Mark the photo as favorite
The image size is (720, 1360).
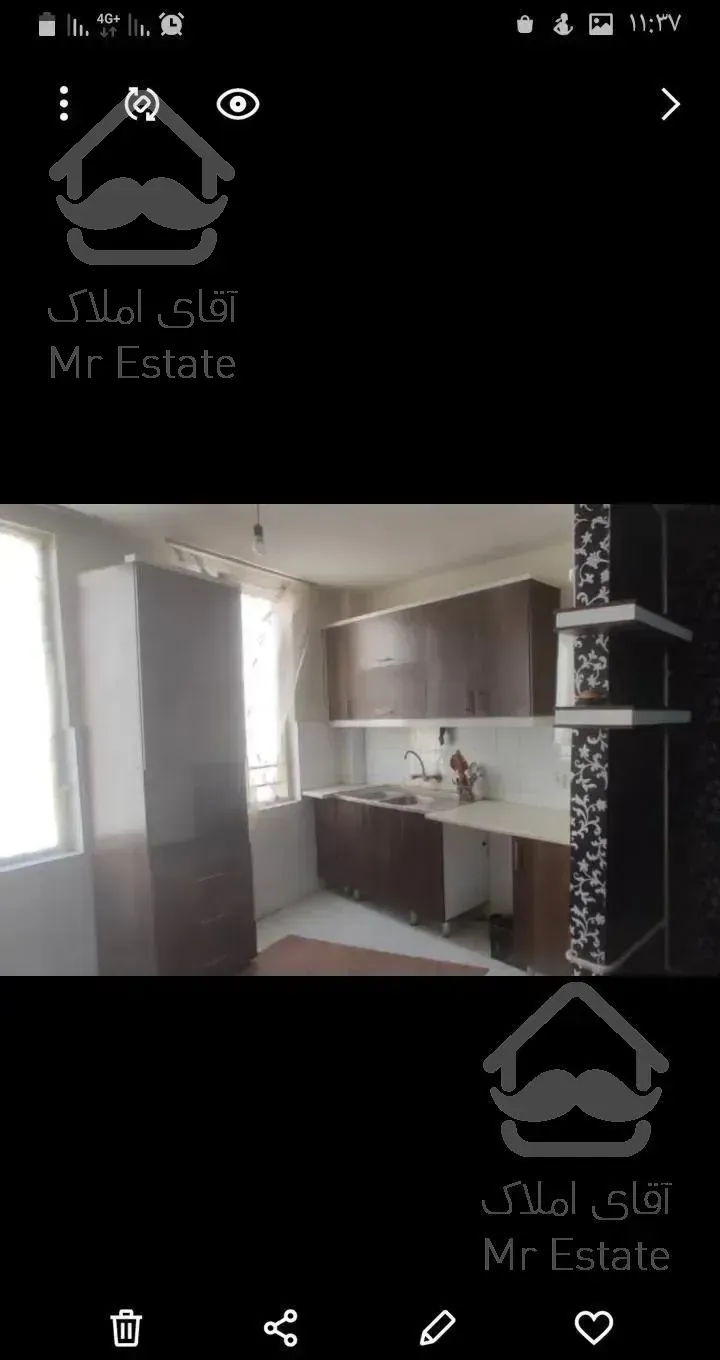pyautogui.click(x=593, y=1328)
